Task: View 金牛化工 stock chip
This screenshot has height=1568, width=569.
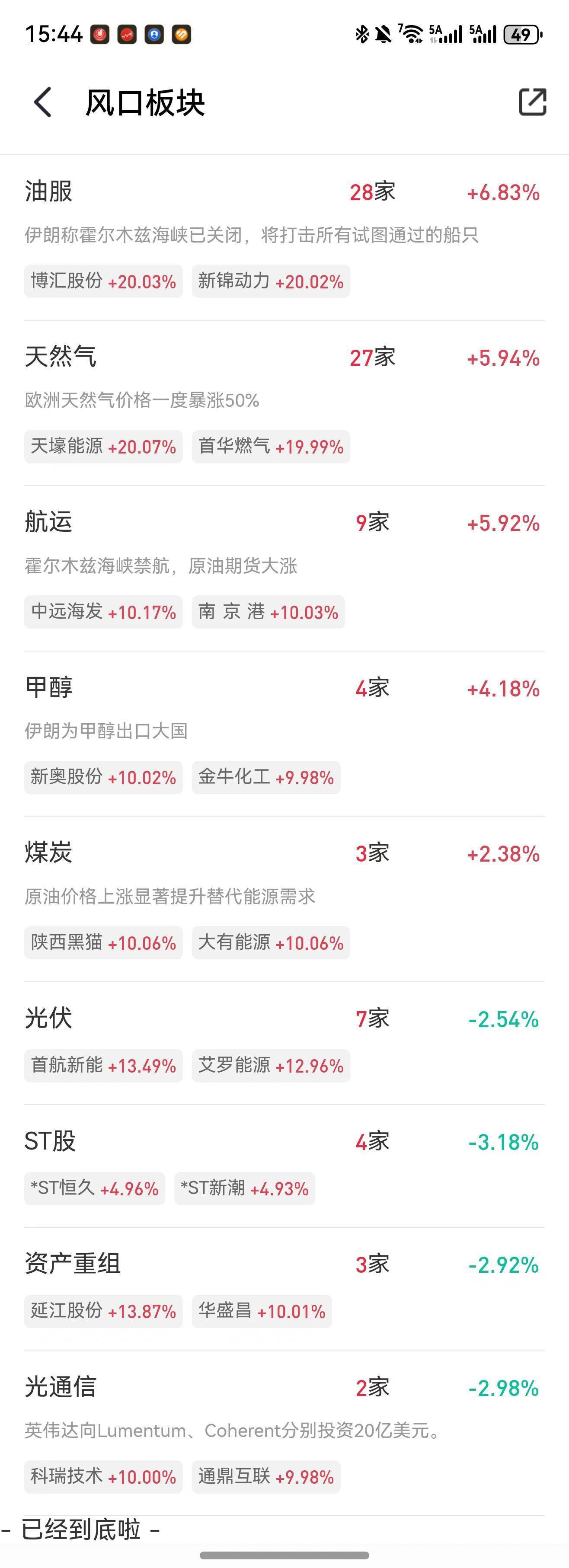Action: (266, 777)
